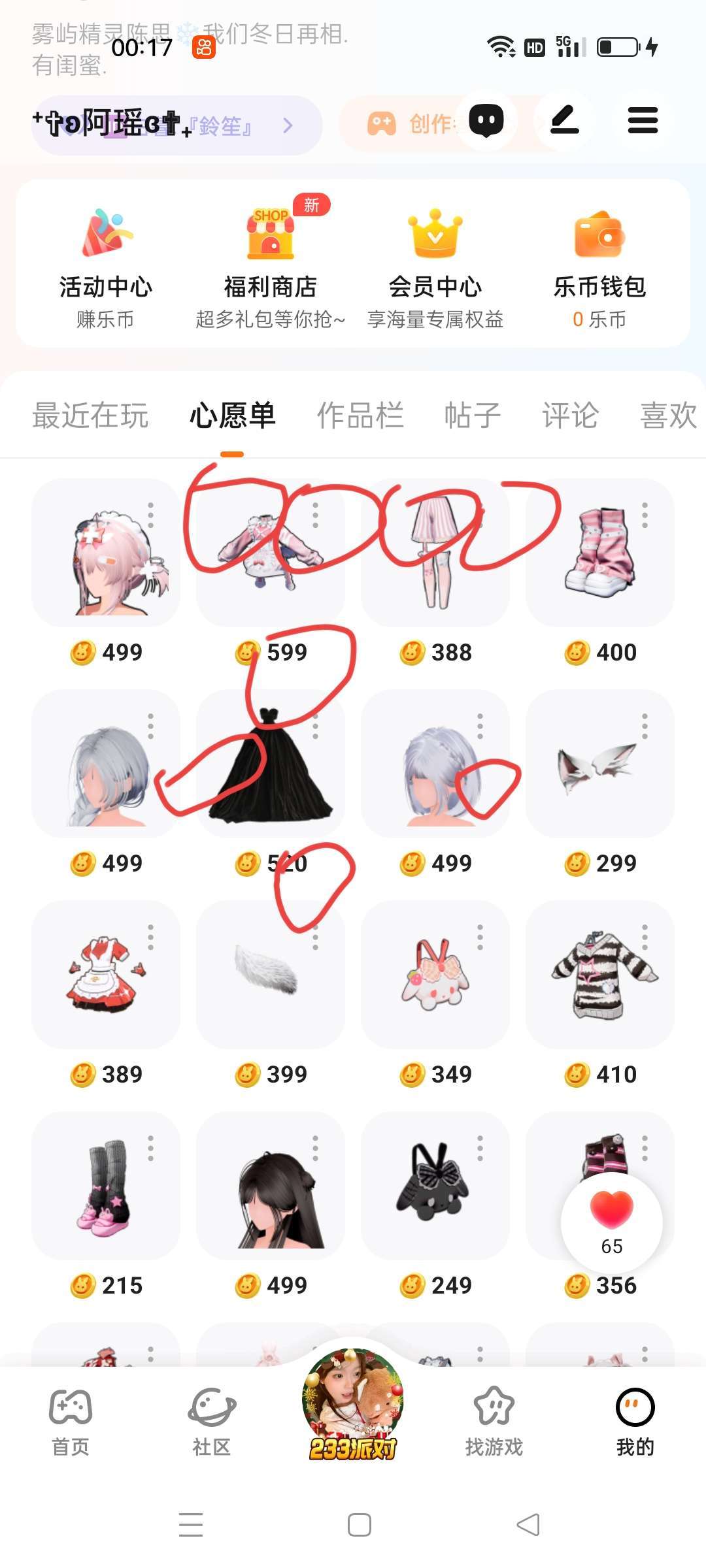706x1568 pixels.
Task: Tap the system back button
Action: 528,1525
